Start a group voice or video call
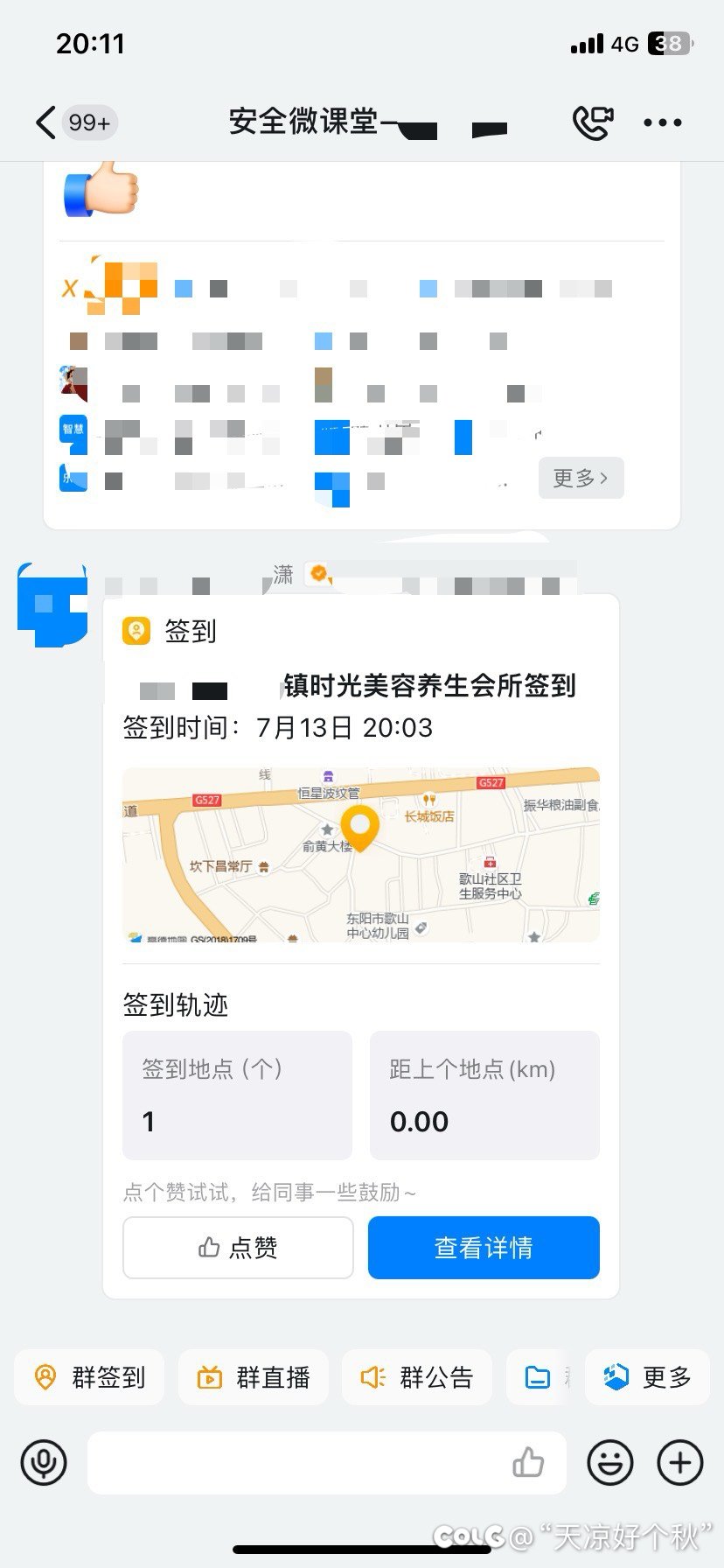 (x=592, y=122)
